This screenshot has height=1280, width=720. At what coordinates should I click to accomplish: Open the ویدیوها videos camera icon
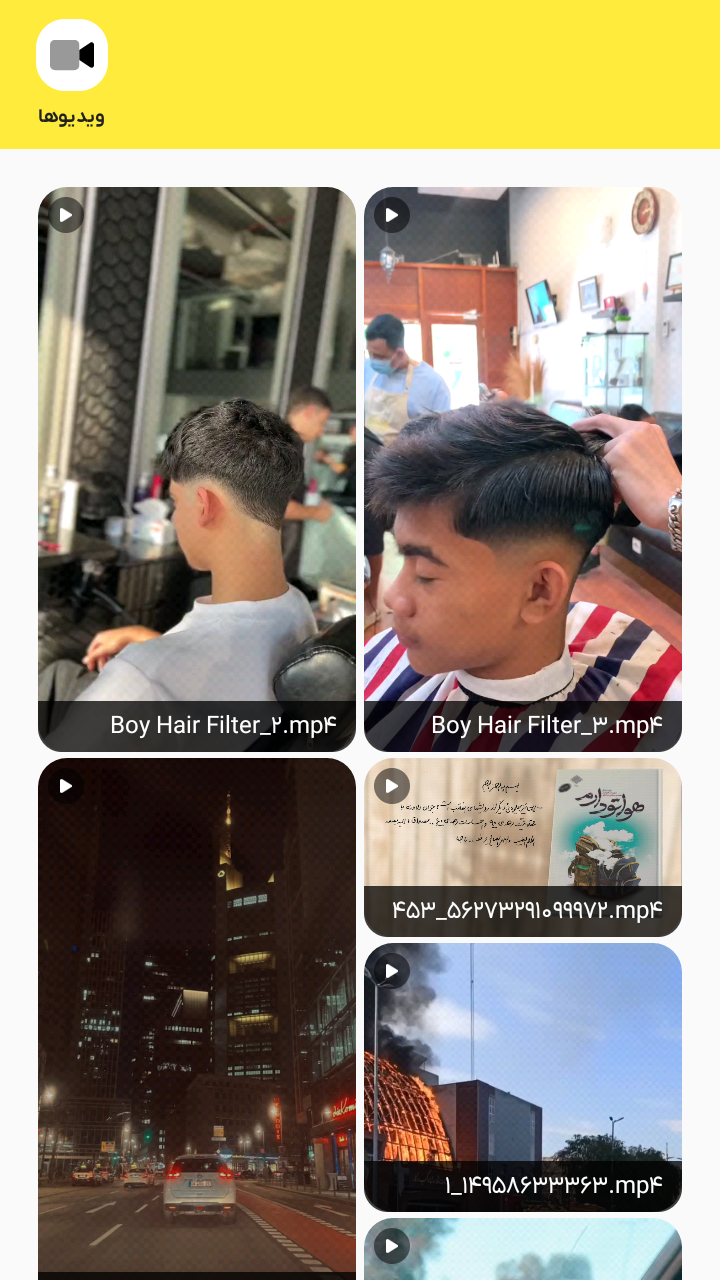pyautogui.click(x=72, y=55)
